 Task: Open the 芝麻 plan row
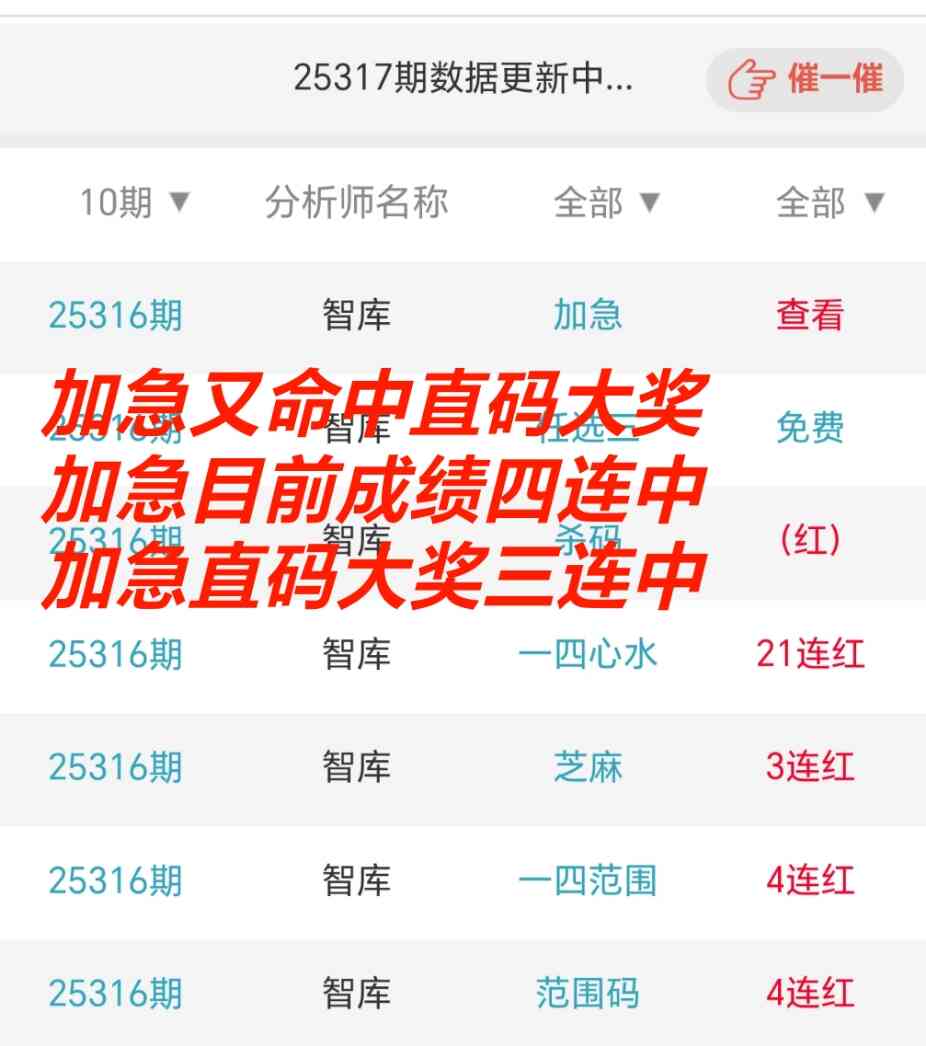click(587, 768)
